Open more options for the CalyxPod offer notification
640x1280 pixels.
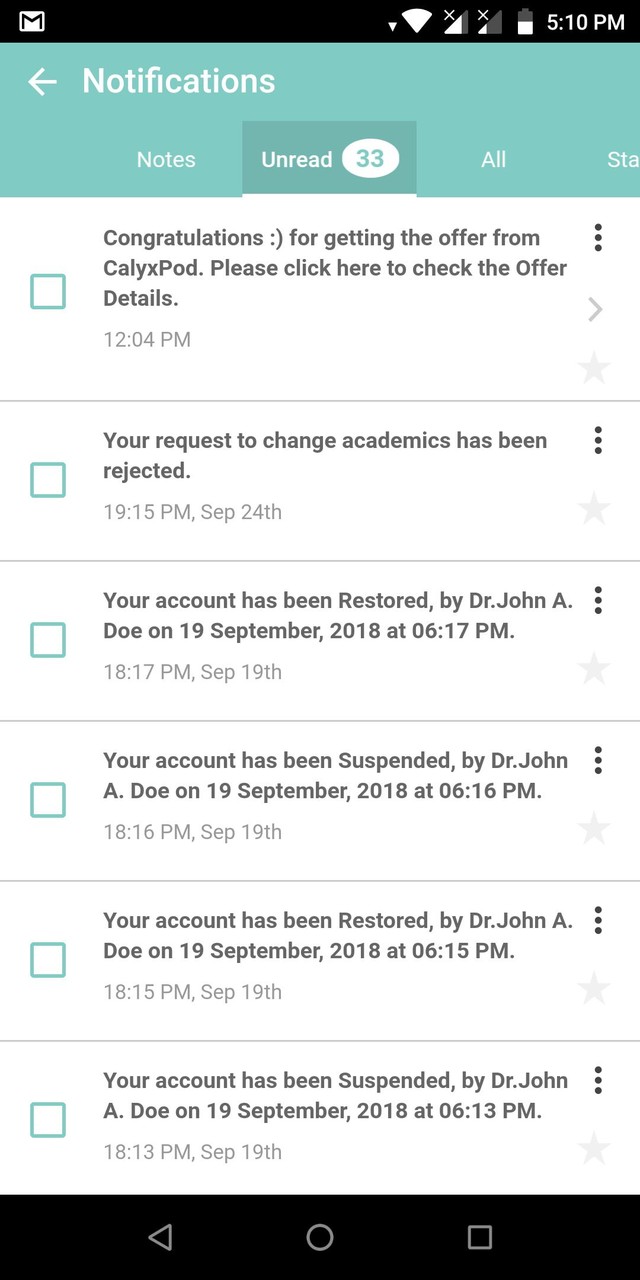(597, 238)
